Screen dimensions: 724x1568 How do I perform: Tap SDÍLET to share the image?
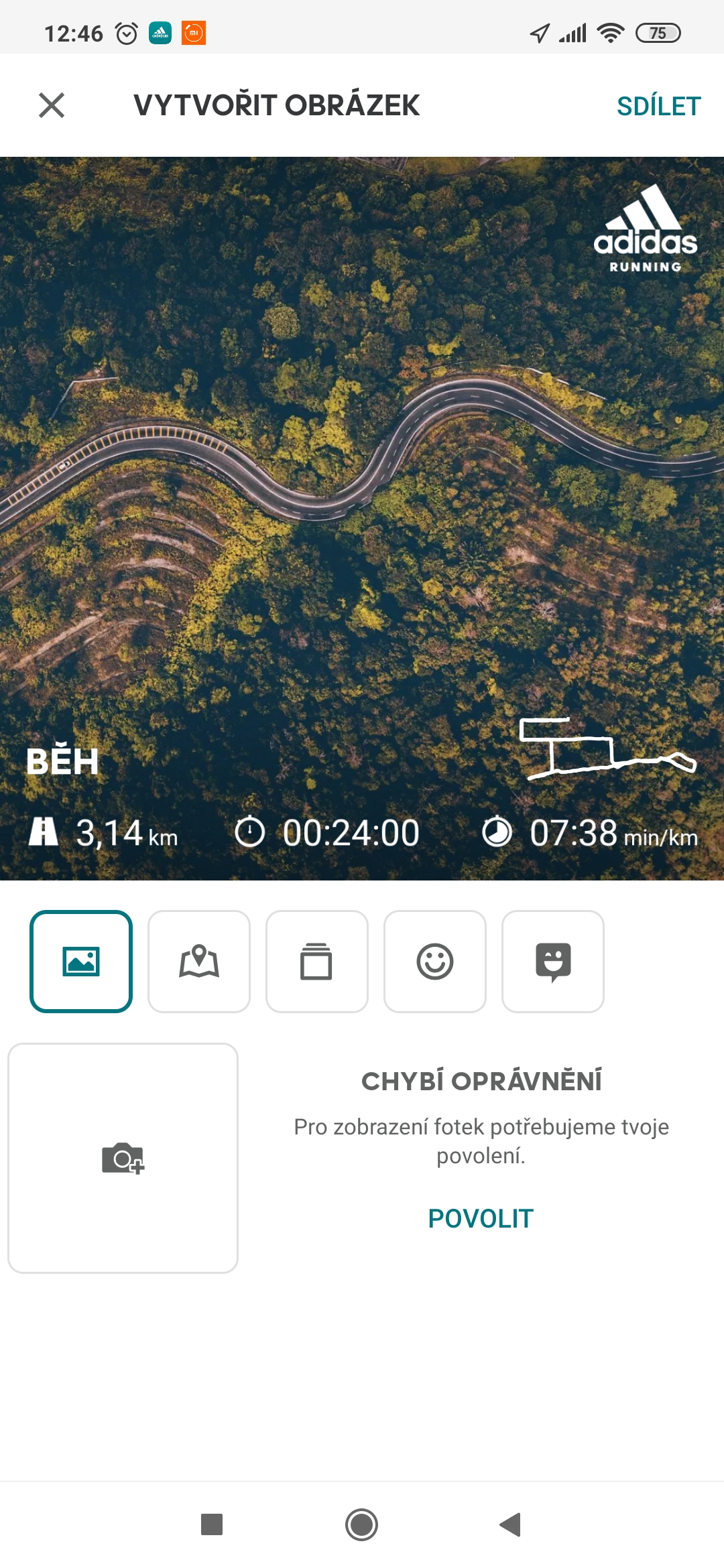[658, 106]
